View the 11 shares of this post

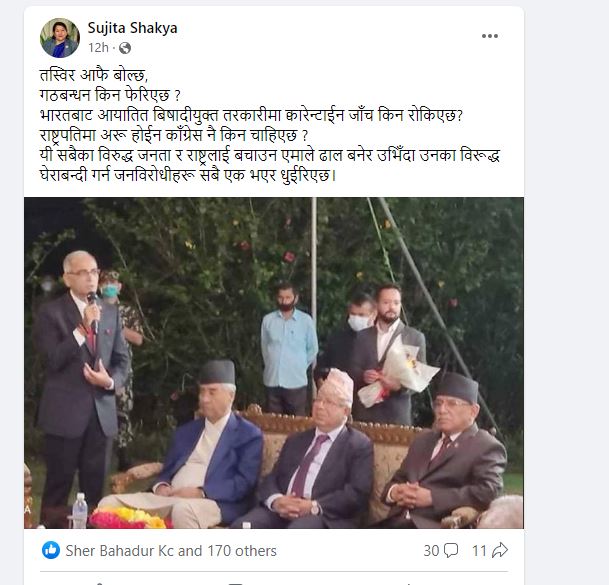tap(486, 550)
